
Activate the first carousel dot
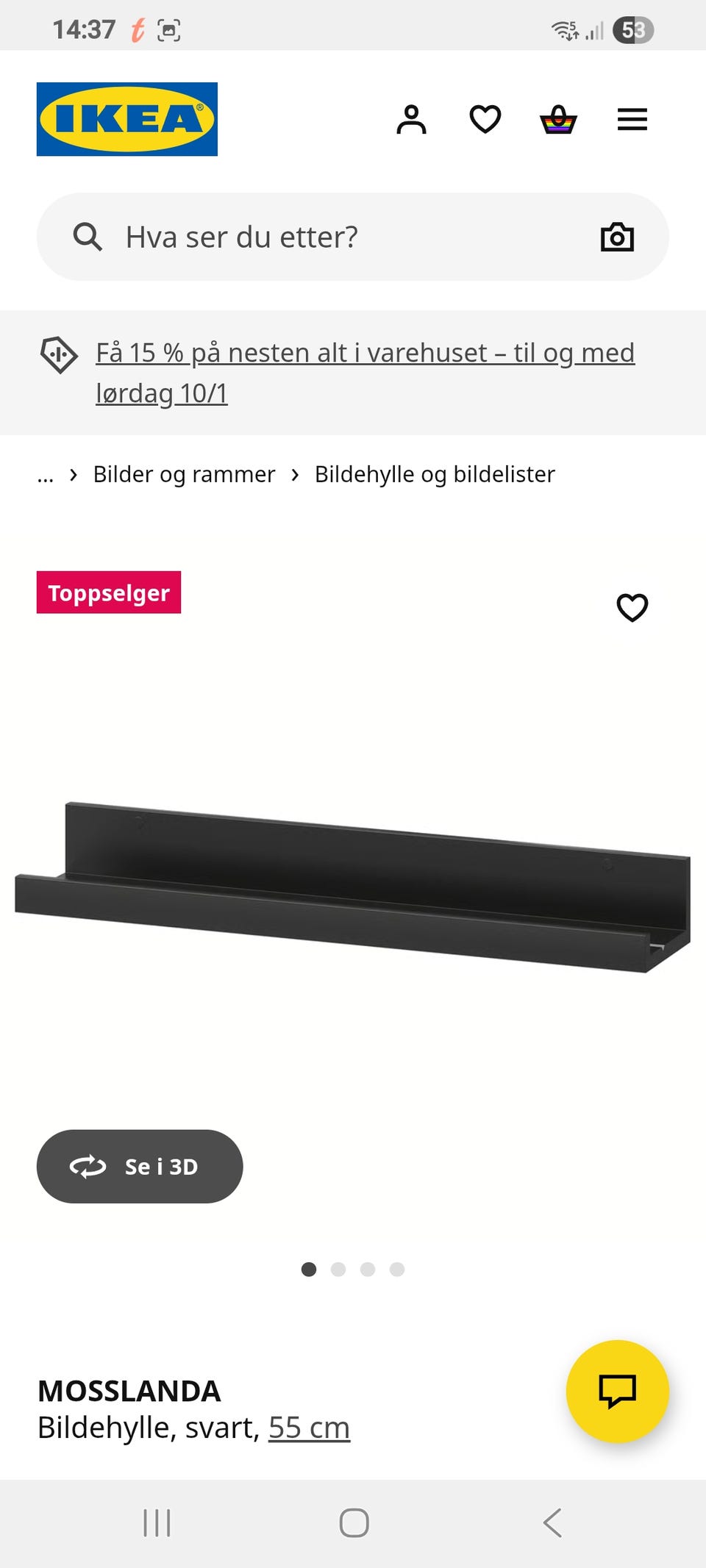310,1269
